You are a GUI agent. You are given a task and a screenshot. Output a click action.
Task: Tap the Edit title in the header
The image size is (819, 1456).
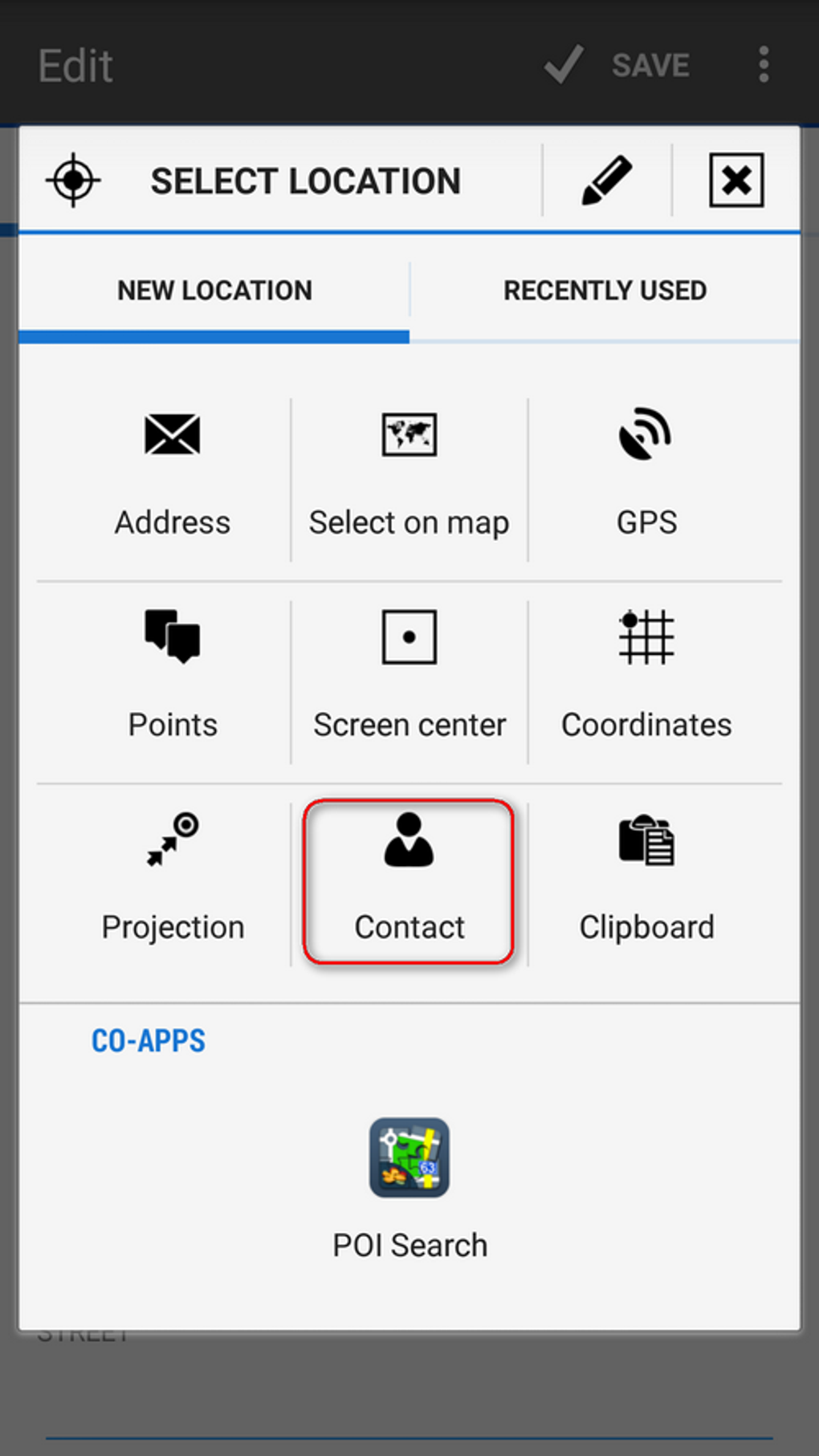[75, 64]
